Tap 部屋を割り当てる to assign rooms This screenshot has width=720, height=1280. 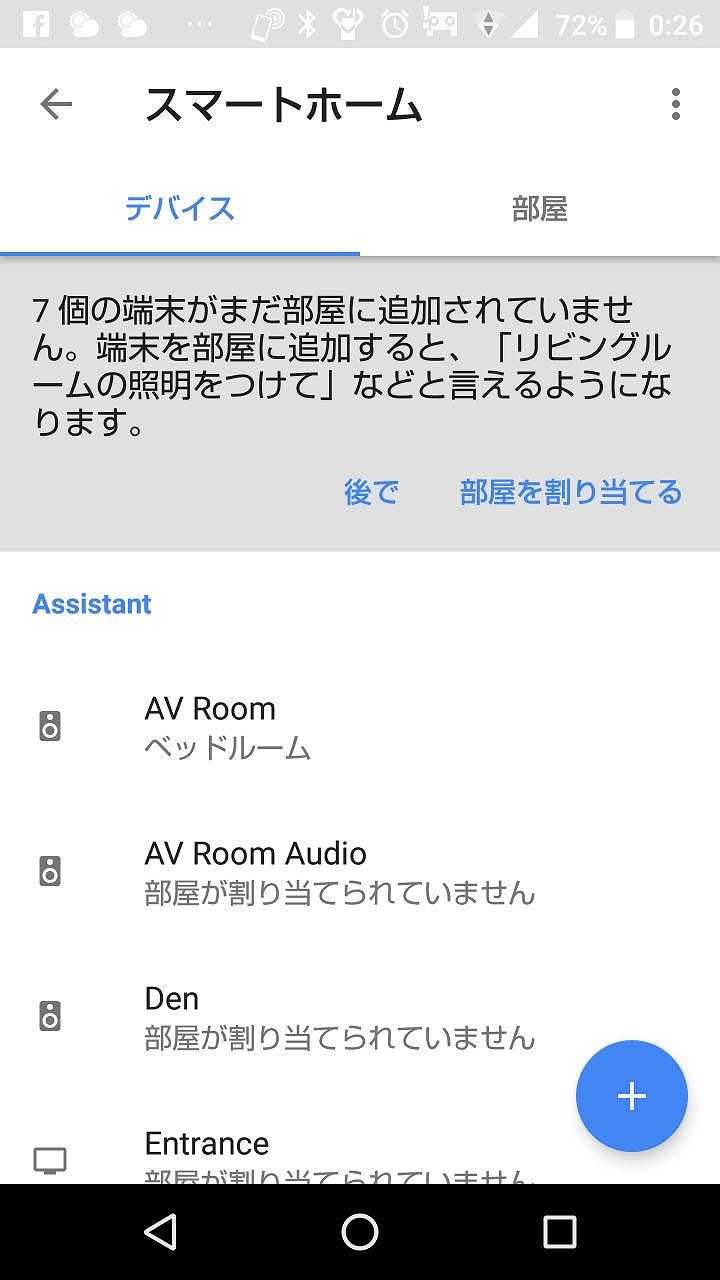pyautogui.click(x=571, y=492)
